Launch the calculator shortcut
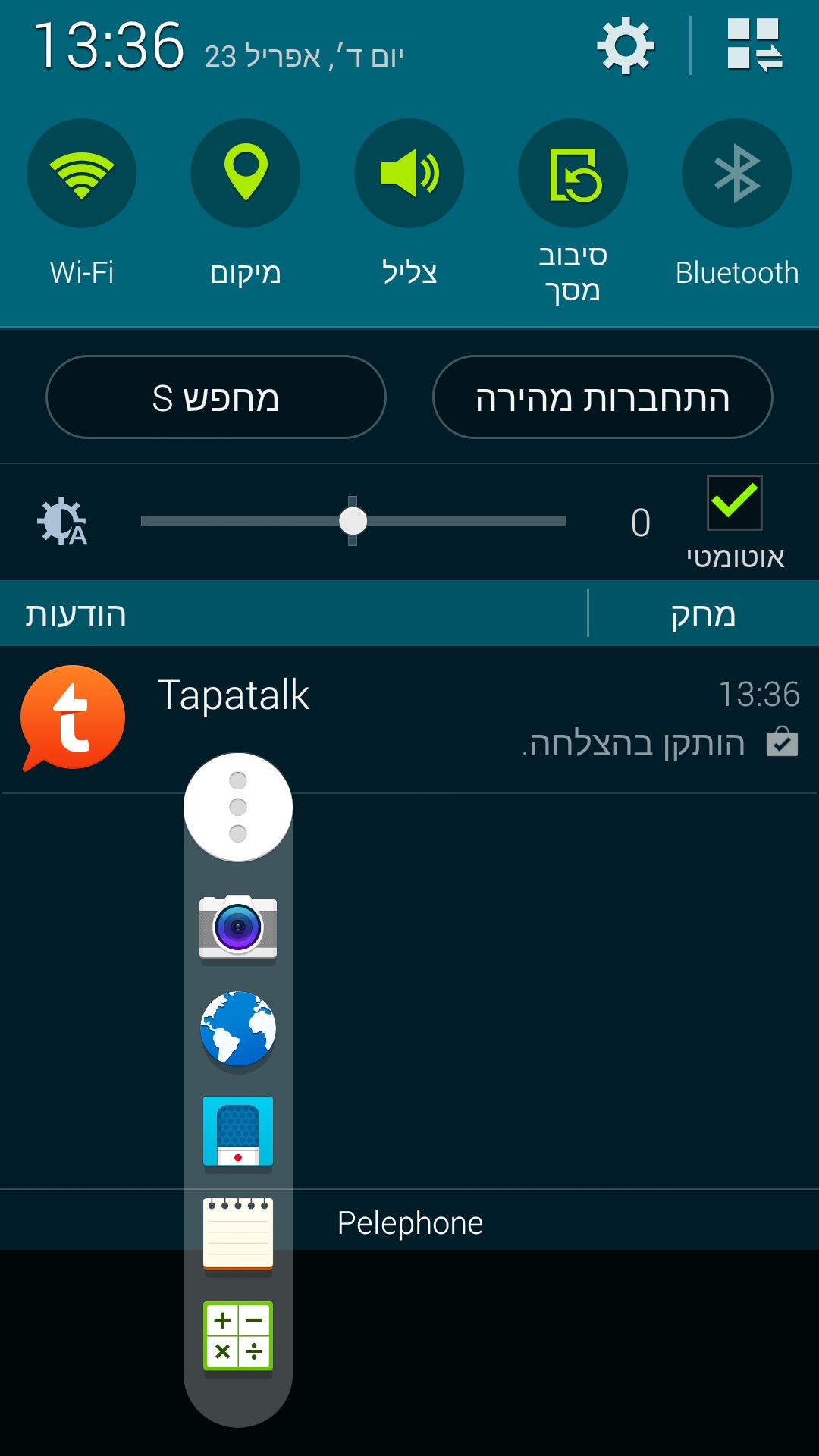Image resolution: width=819 pixels, height=1456 pixels. [238, 1336]
